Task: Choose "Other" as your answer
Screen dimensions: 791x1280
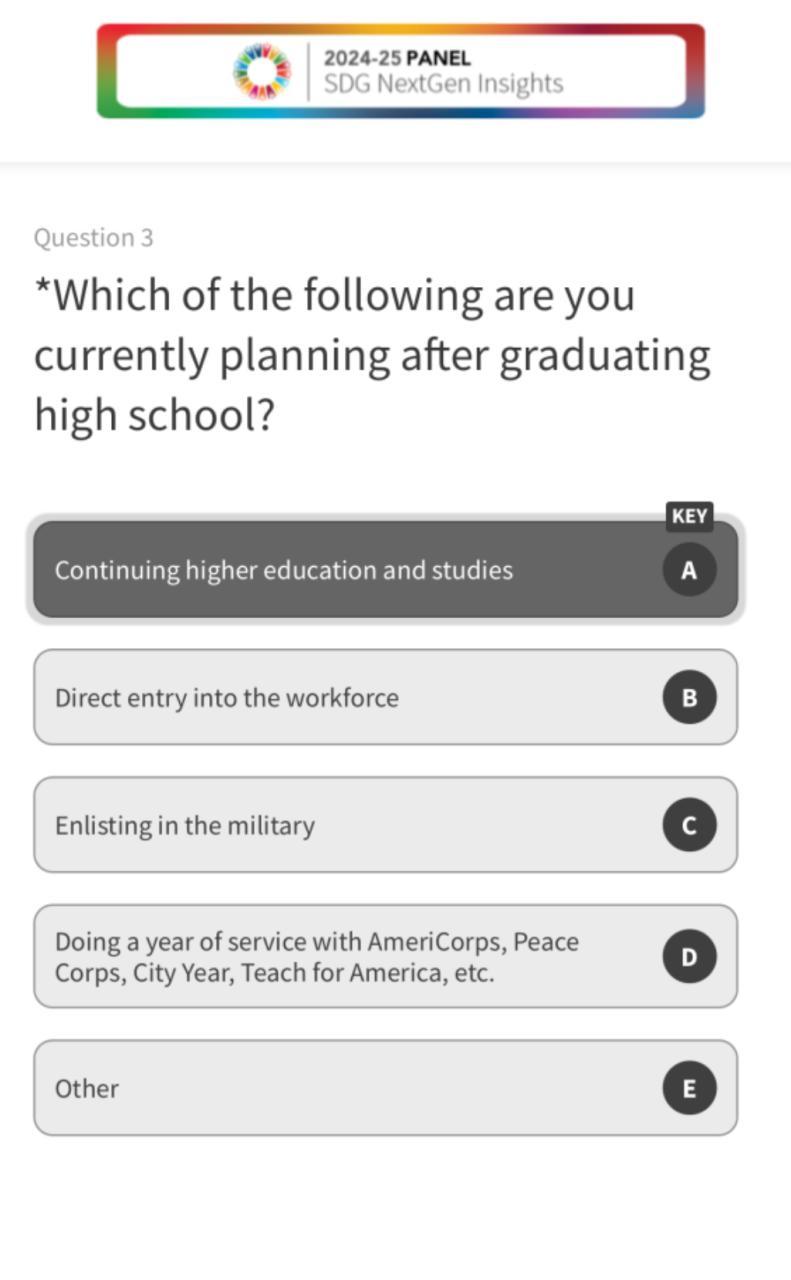Action: point(385,1088)
